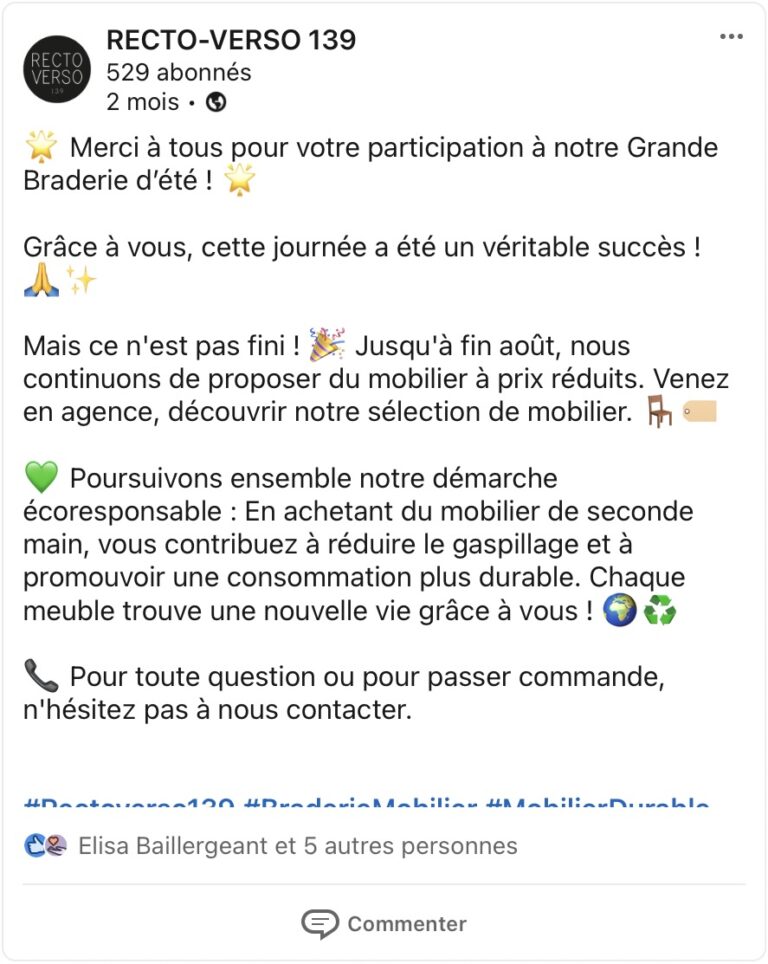768x964 pixels.
Task: Tap the Commenter button
Action: point(384,923)
